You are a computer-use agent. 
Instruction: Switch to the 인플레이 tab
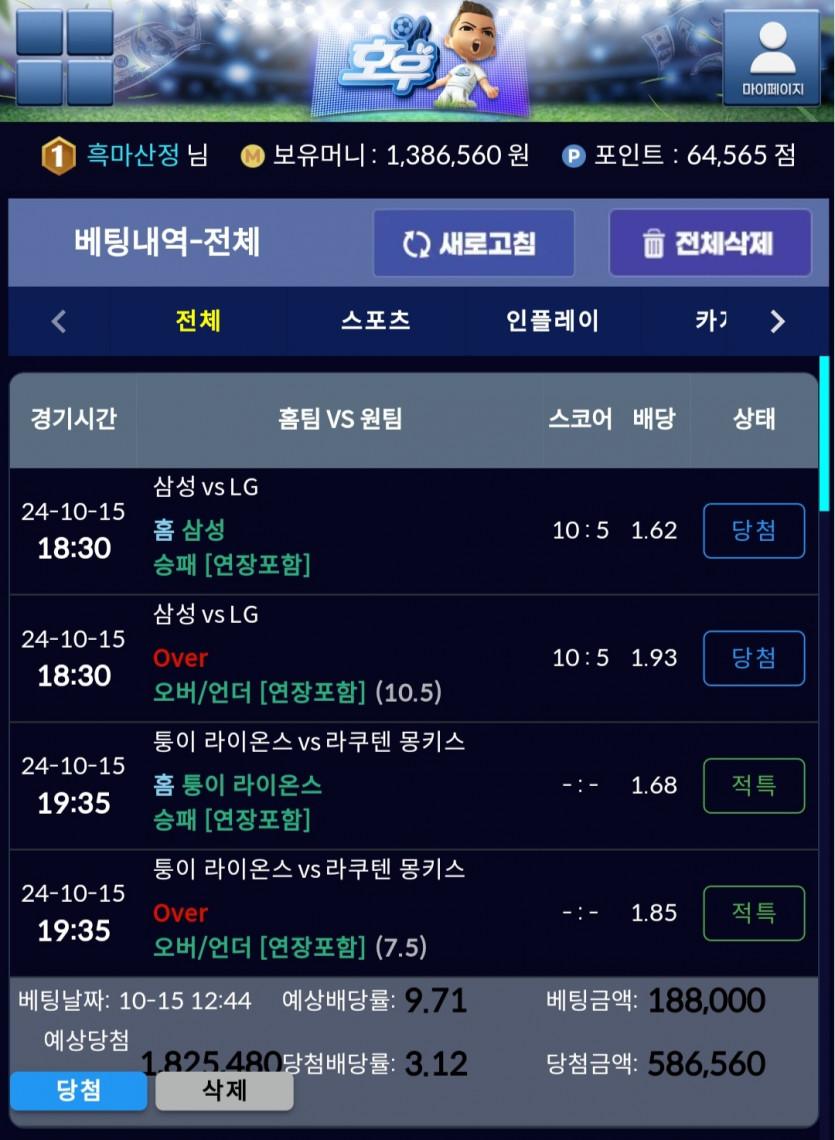pyautogui.click(x=552, y=321)
